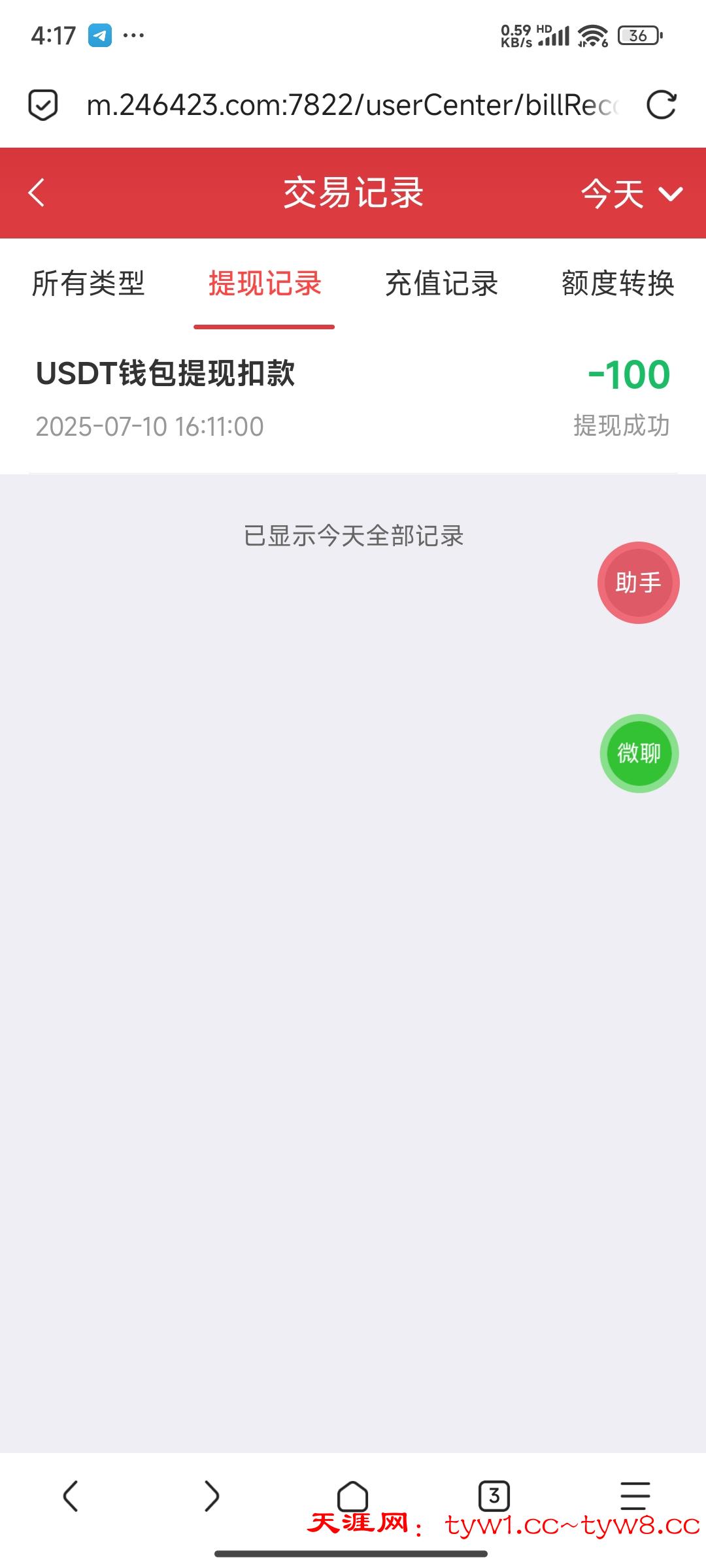
Task: Tap the address bar to edit URL
Action: click(353, 103)
